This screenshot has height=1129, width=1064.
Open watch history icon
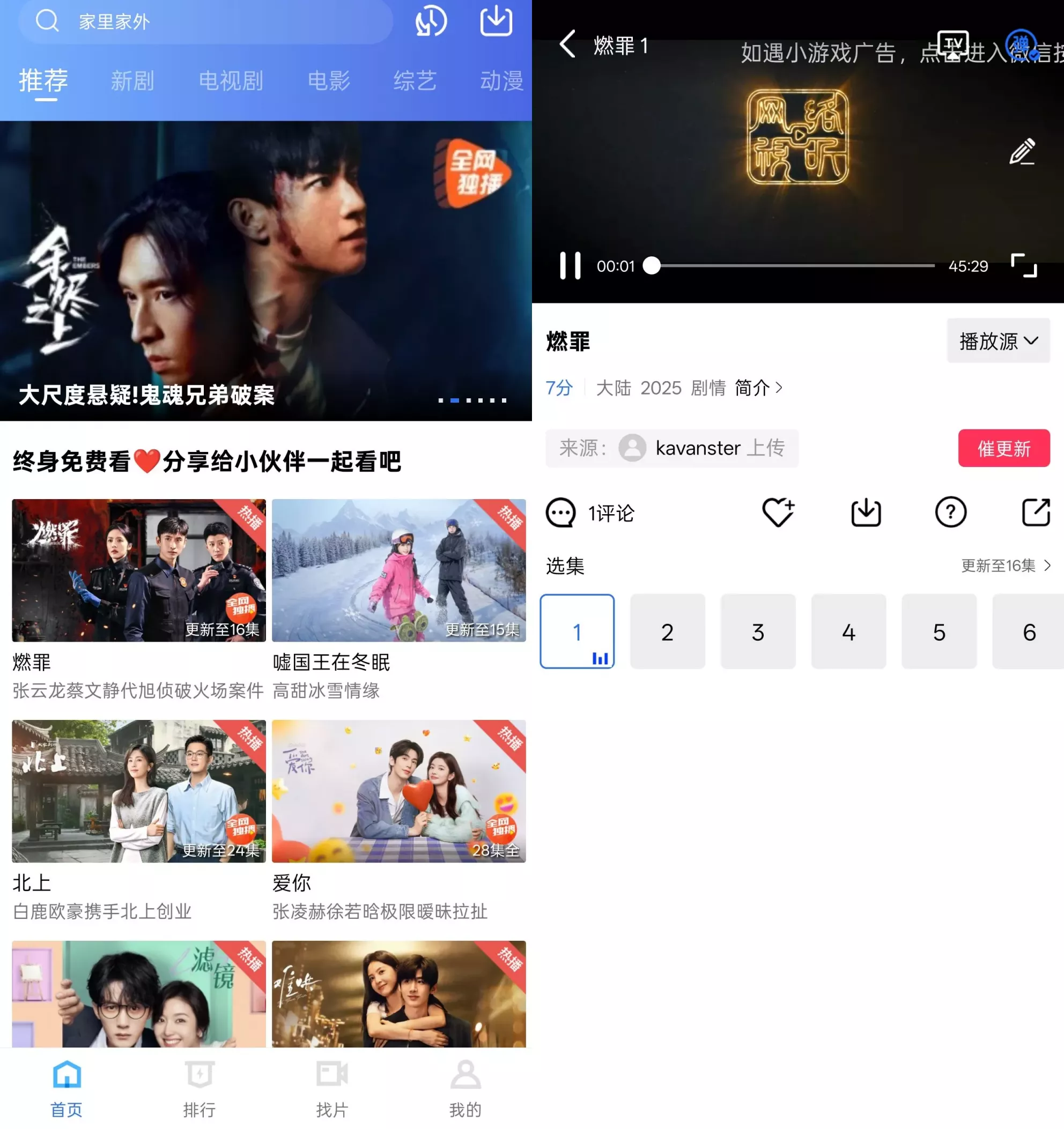tap(431, 21)
